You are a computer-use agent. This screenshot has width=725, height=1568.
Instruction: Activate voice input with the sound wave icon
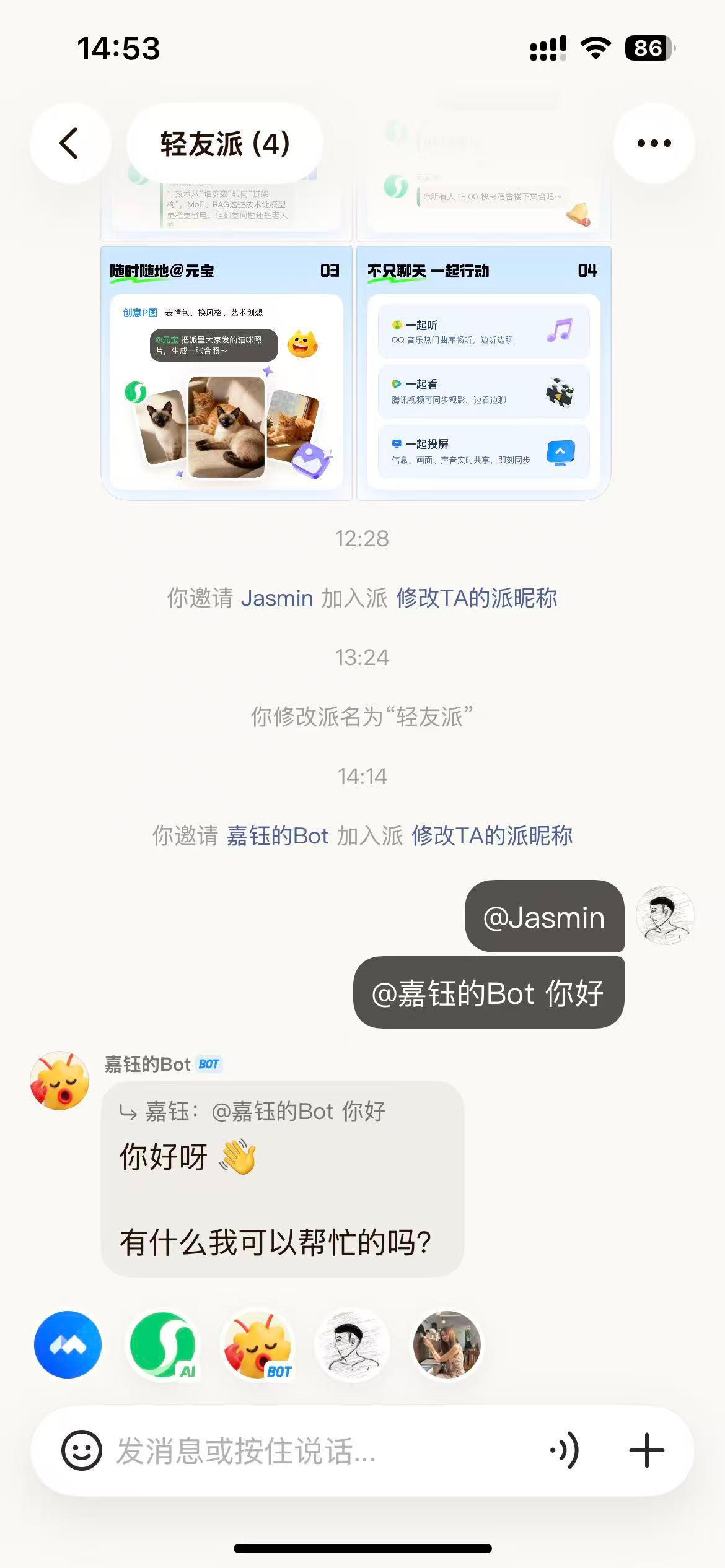pyautogui.click(x=565, y=1451)
